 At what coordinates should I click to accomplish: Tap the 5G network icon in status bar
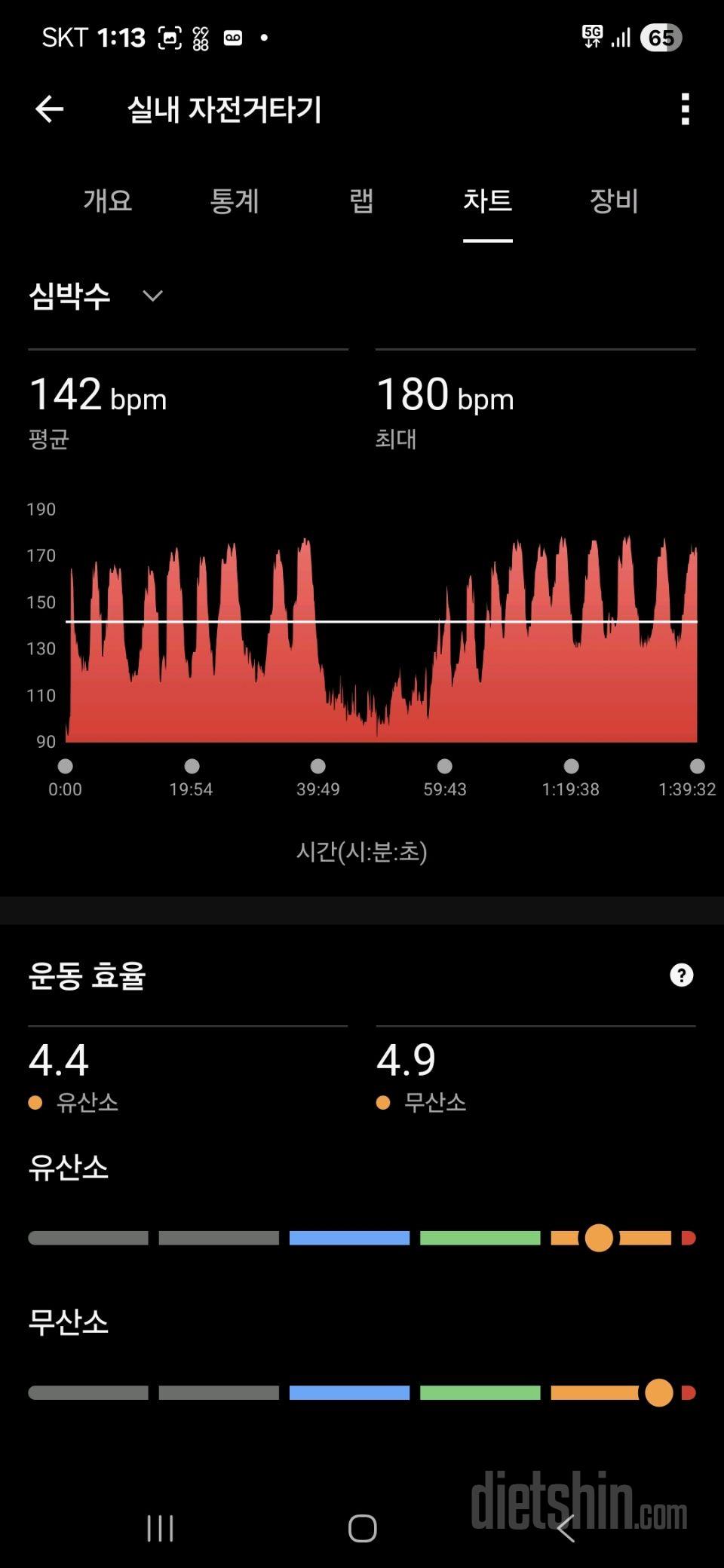pyautogui.click(x=591, y=35)
